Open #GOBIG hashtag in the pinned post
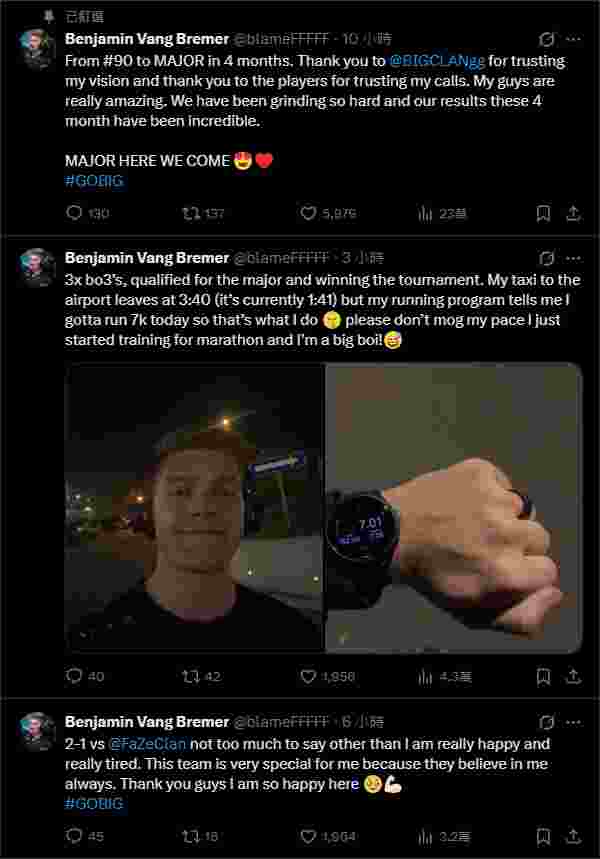600x859 pixels. tap(95, 179)
